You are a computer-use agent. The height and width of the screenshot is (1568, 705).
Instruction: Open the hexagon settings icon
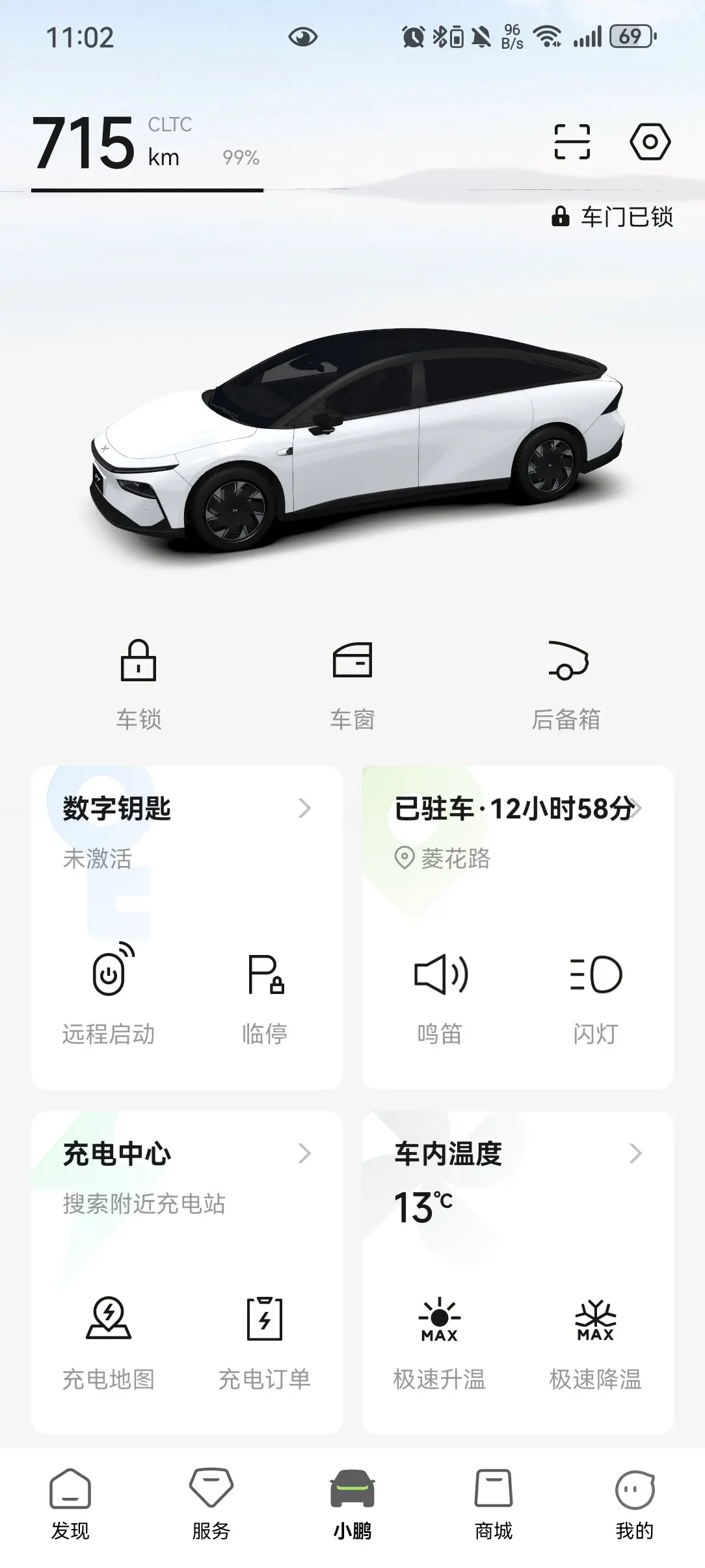click(x=650, y=142)
